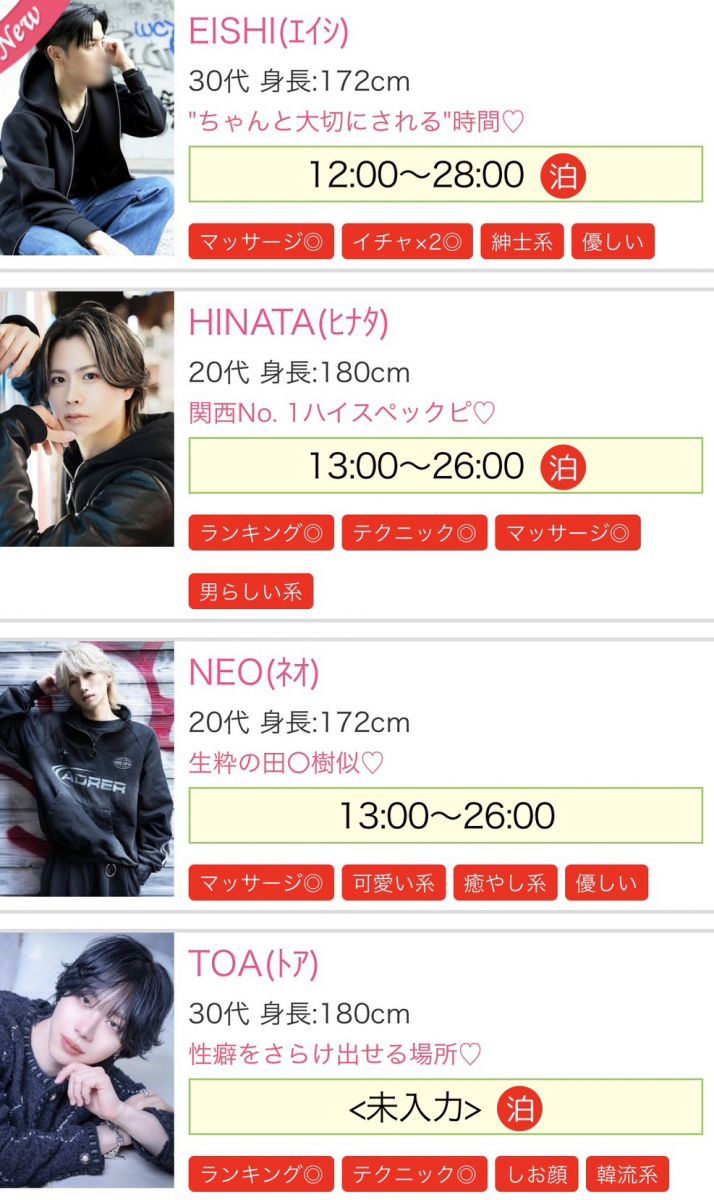The image size is (714, 1200).
Task: Tap the 可愛い系 tag on NEO
Action: click(x=394, y=883)
